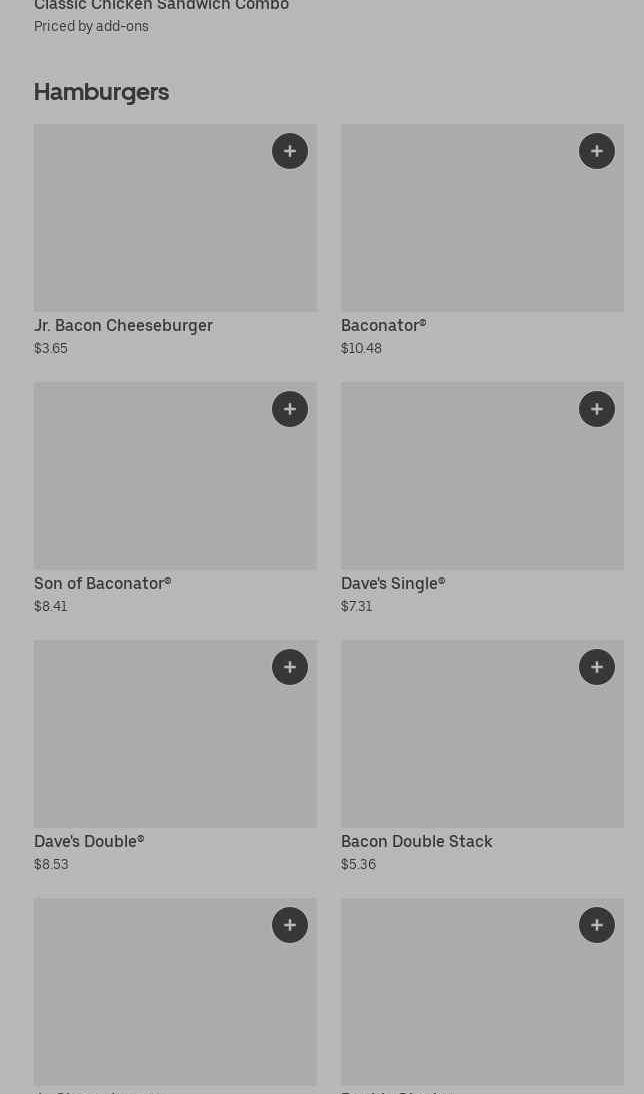Quick-add Dave's Double with plus button
The width and height of the screenshot is (644, 1094).
(x=290, y=667)
